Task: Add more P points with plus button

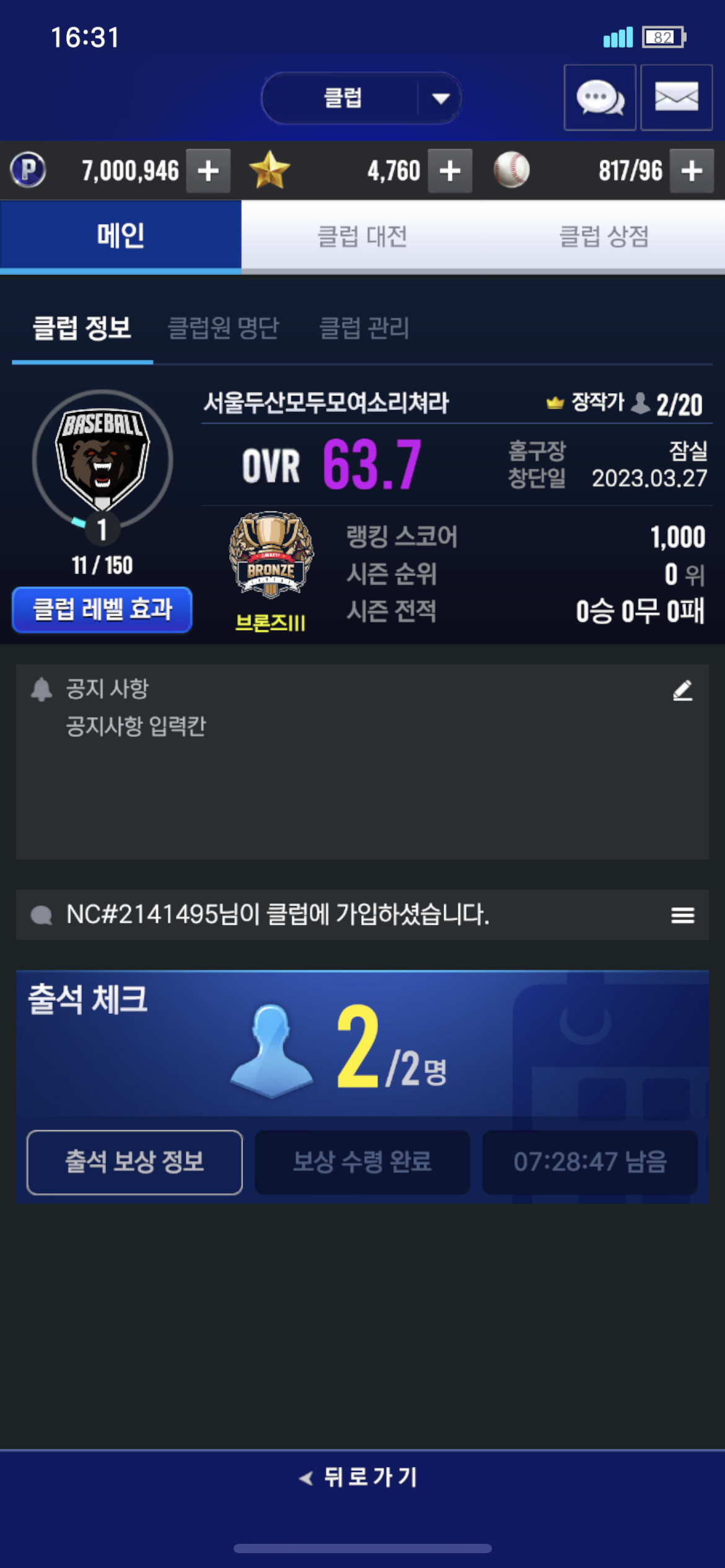Action: (x=208, y=171)
